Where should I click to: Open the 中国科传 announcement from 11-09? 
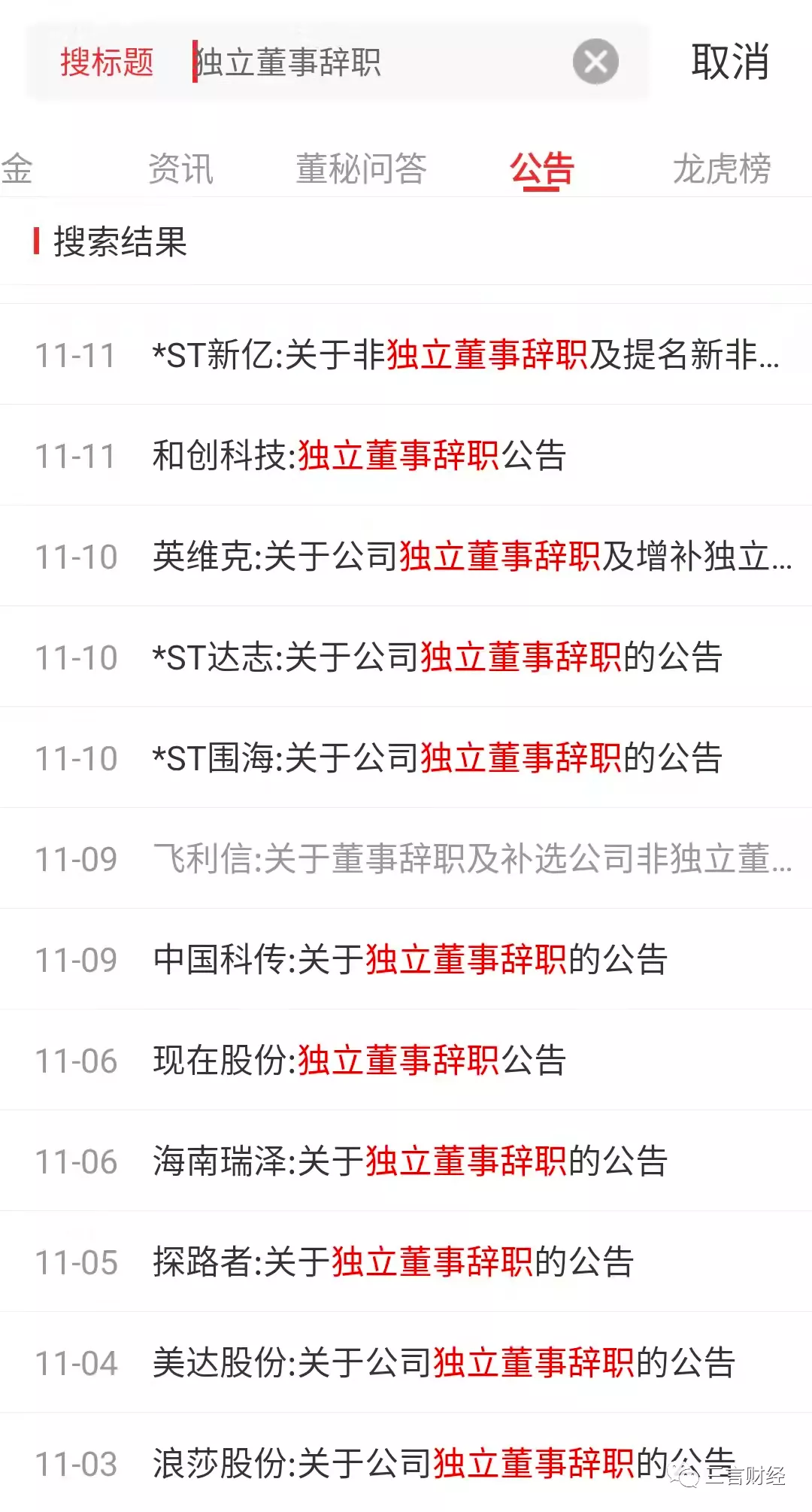coord(410,960)
